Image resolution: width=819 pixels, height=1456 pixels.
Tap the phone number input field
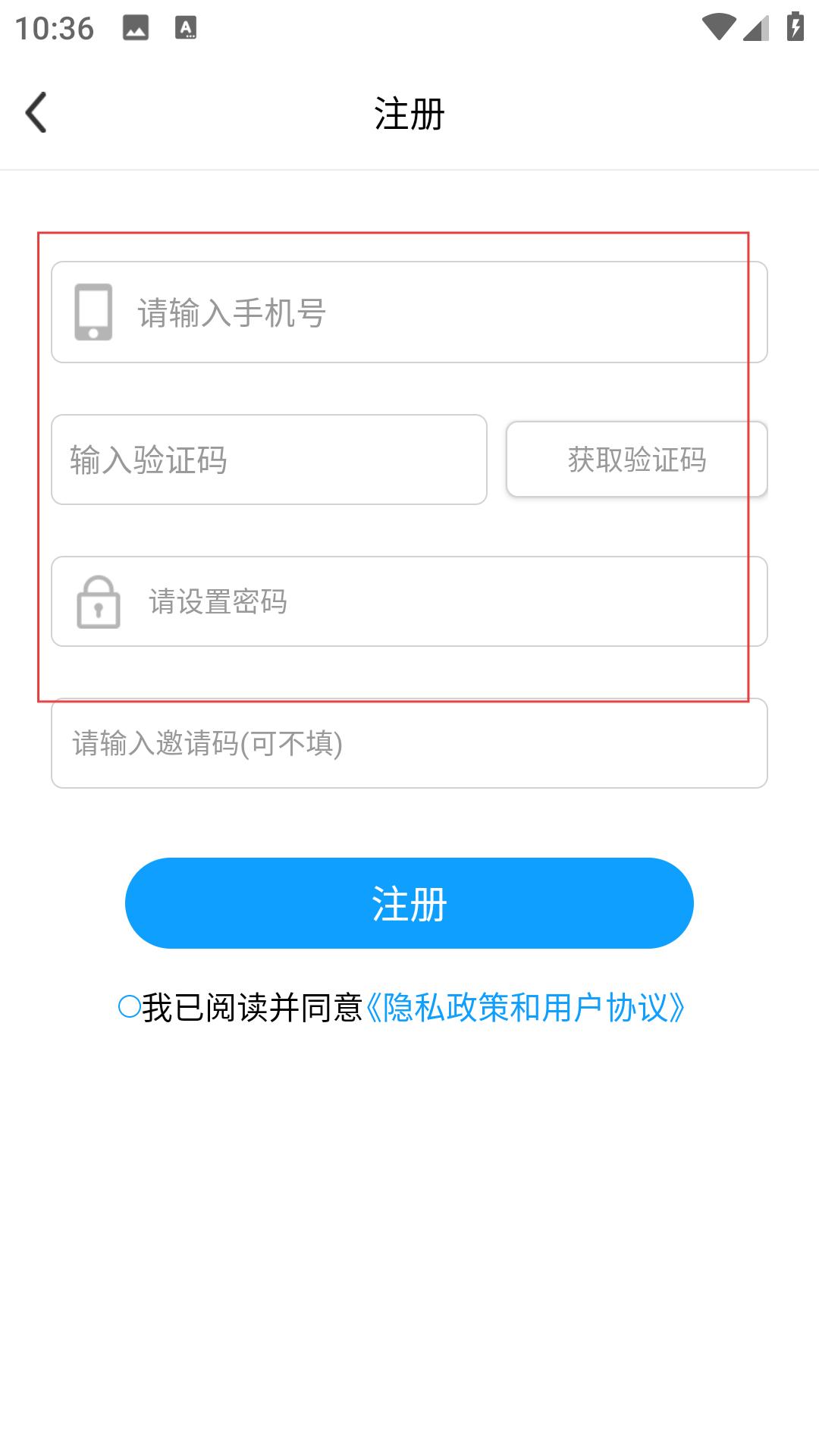pyautogui.click(x=409, y=312)
